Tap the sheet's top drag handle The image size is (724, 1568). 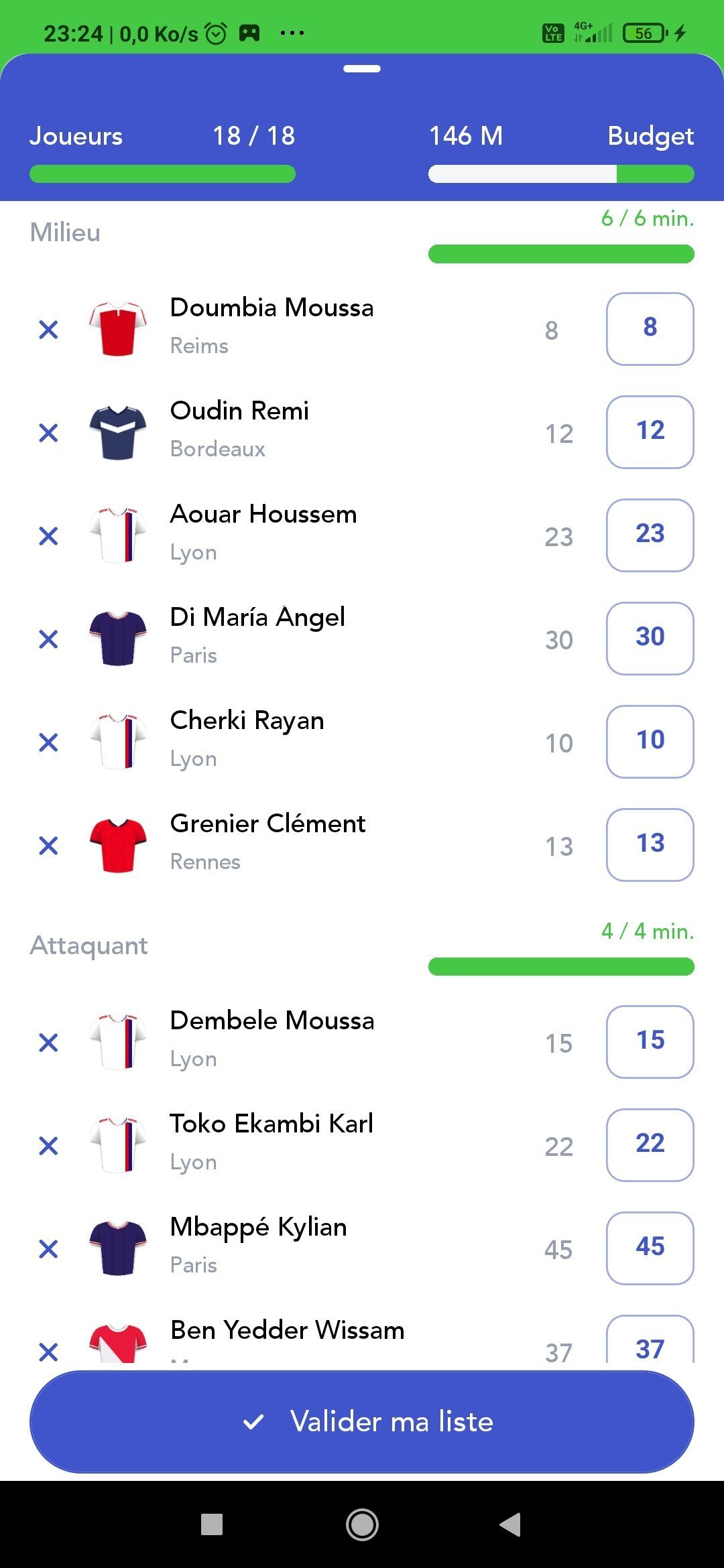point(362,68)
